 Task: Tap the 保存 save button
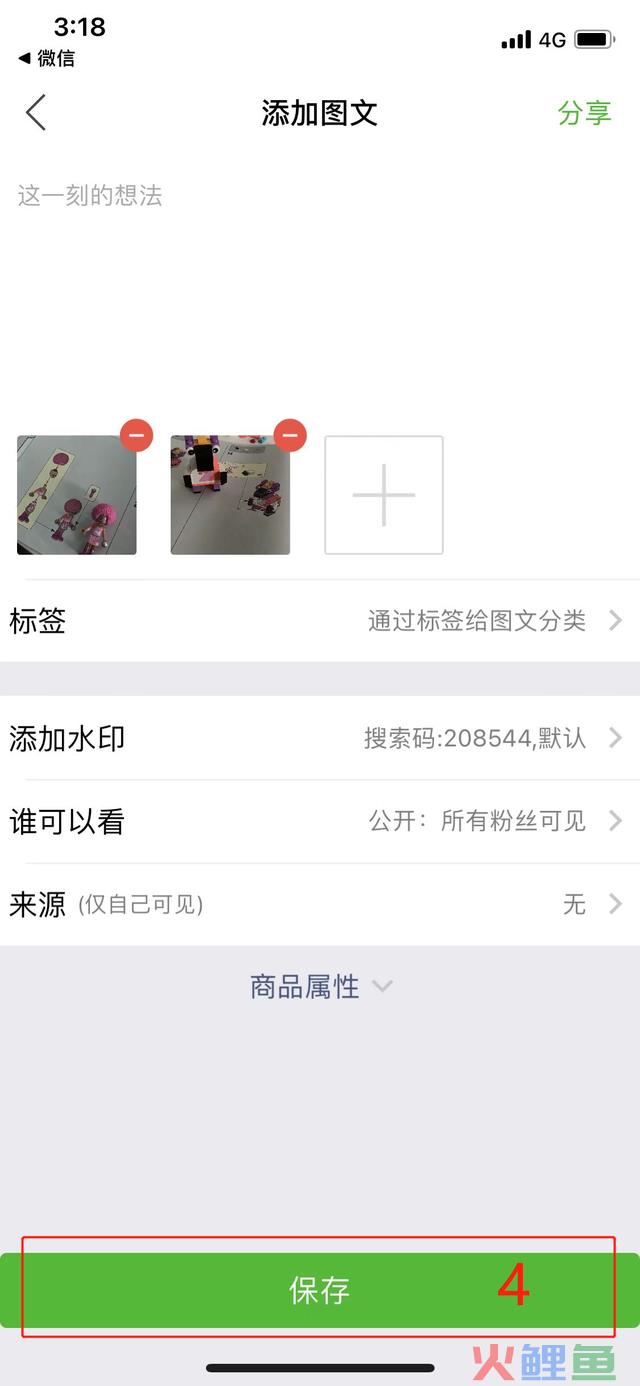coord(319,1290)
